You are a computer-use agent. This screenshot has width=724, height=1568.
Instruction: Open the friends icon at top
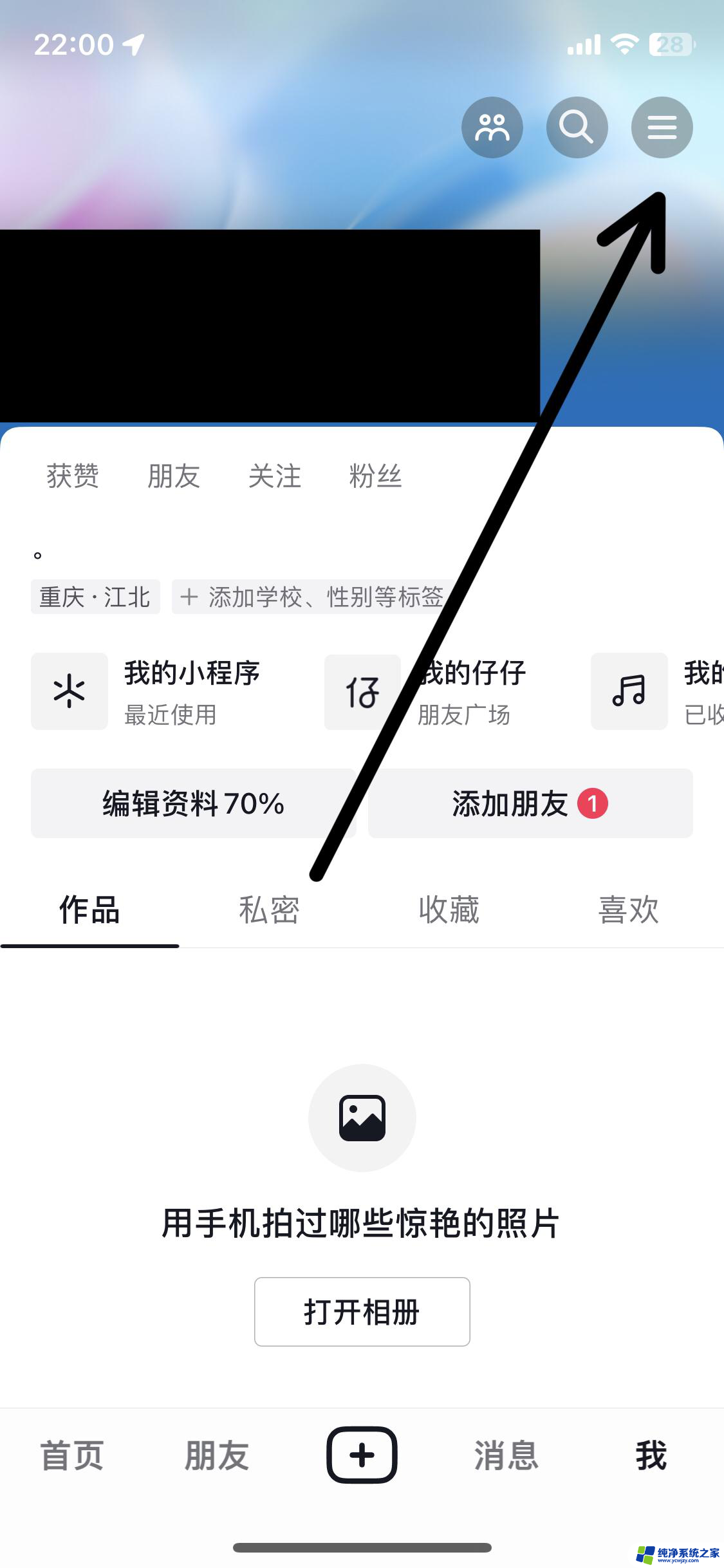(x=492, y=127)
